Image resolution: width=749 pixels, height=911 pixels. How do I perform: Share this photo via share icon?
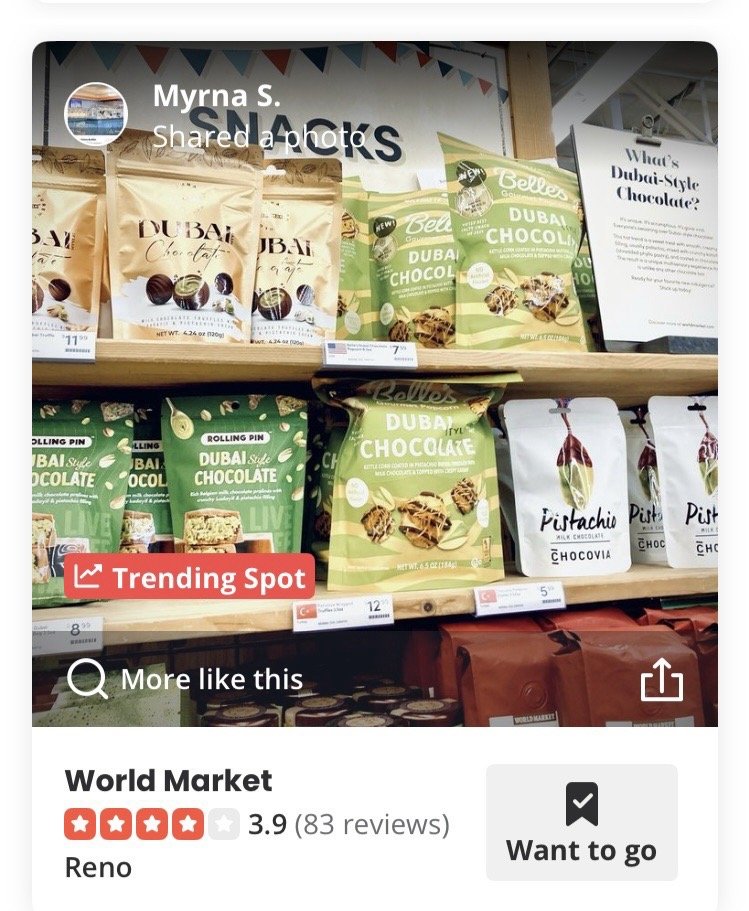tap(661, 681)
